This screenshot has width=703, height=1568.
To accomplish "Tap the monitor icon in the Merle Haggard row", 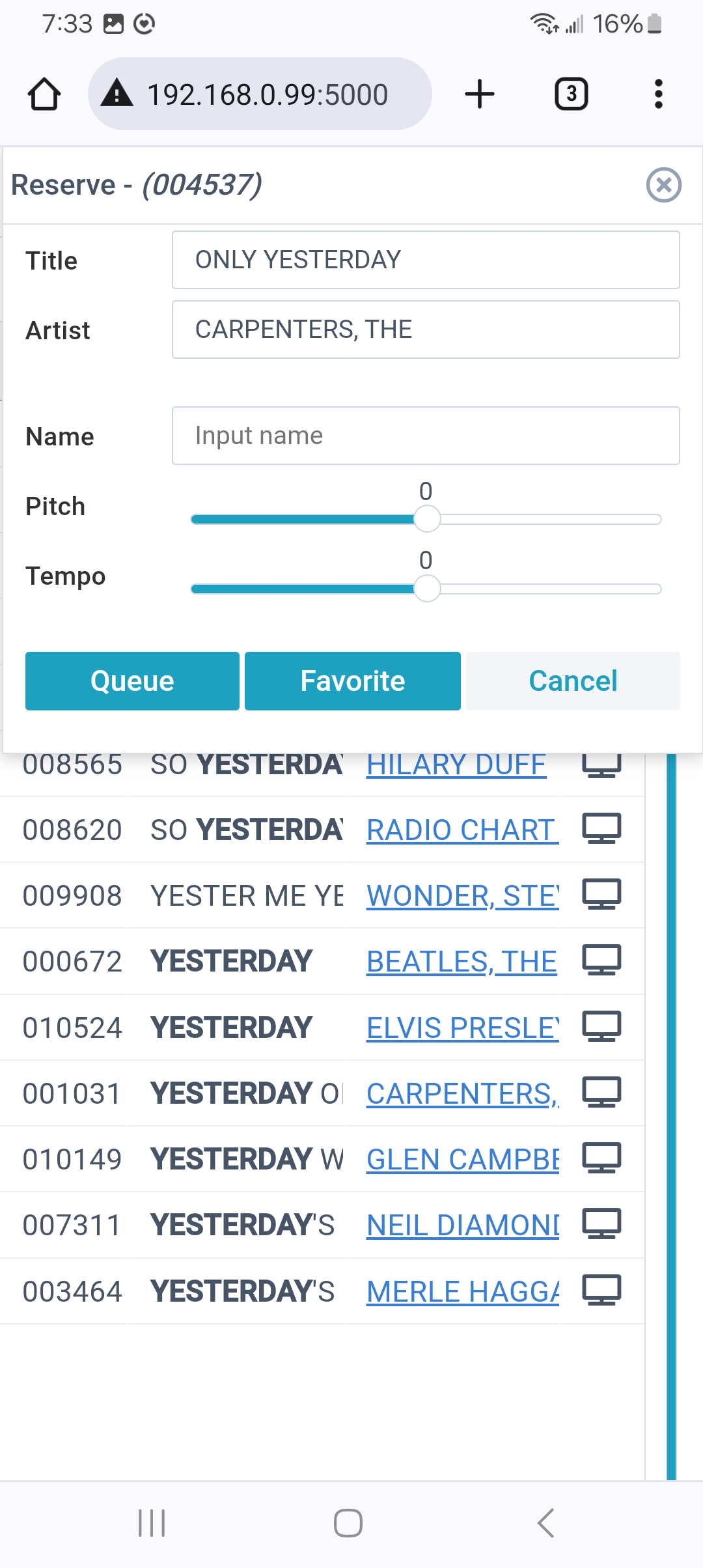I will 601,1291.
